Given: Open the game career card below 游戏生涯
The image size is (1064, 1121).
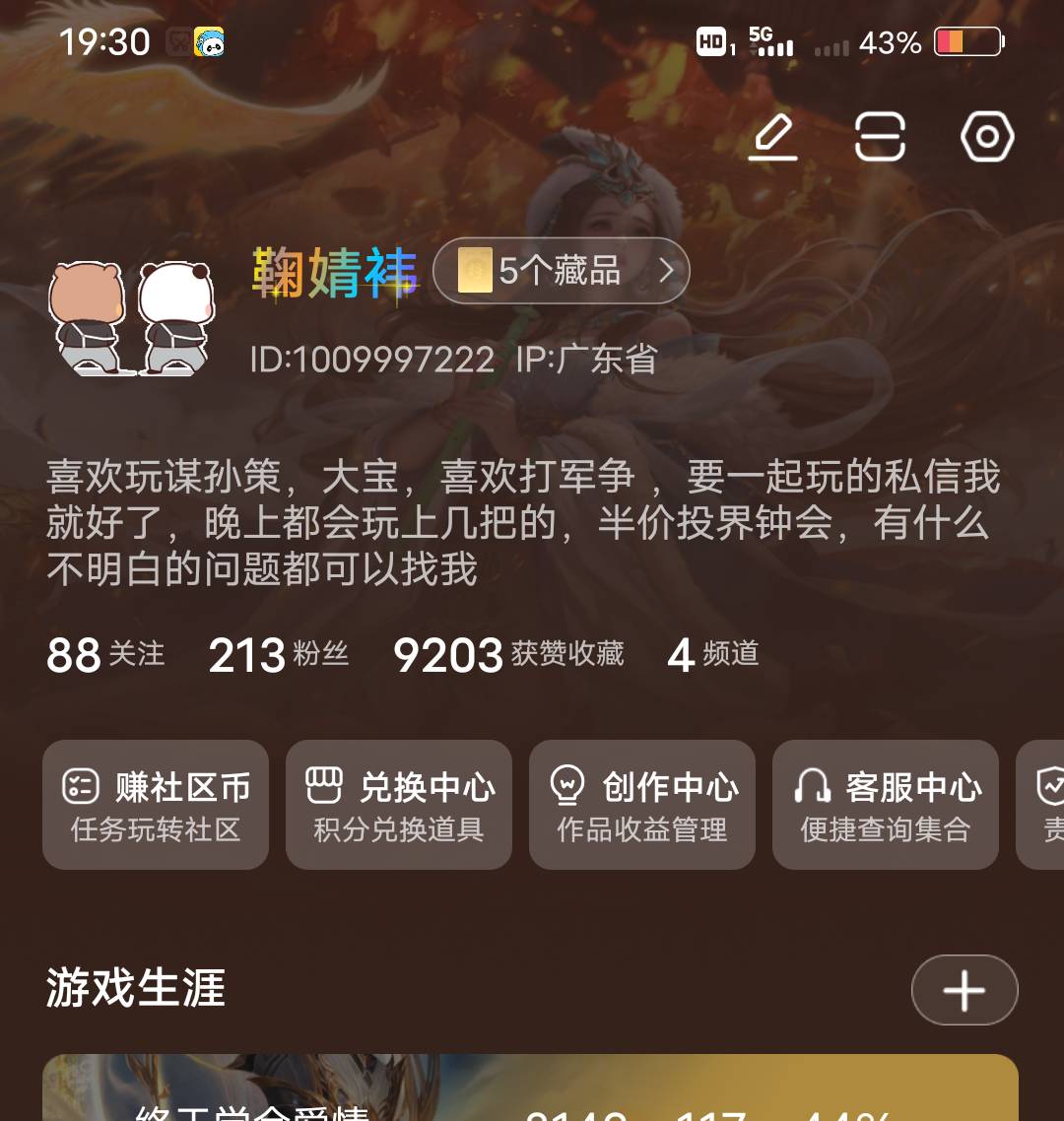Looking at the screenshot, I should [530, 1093].
